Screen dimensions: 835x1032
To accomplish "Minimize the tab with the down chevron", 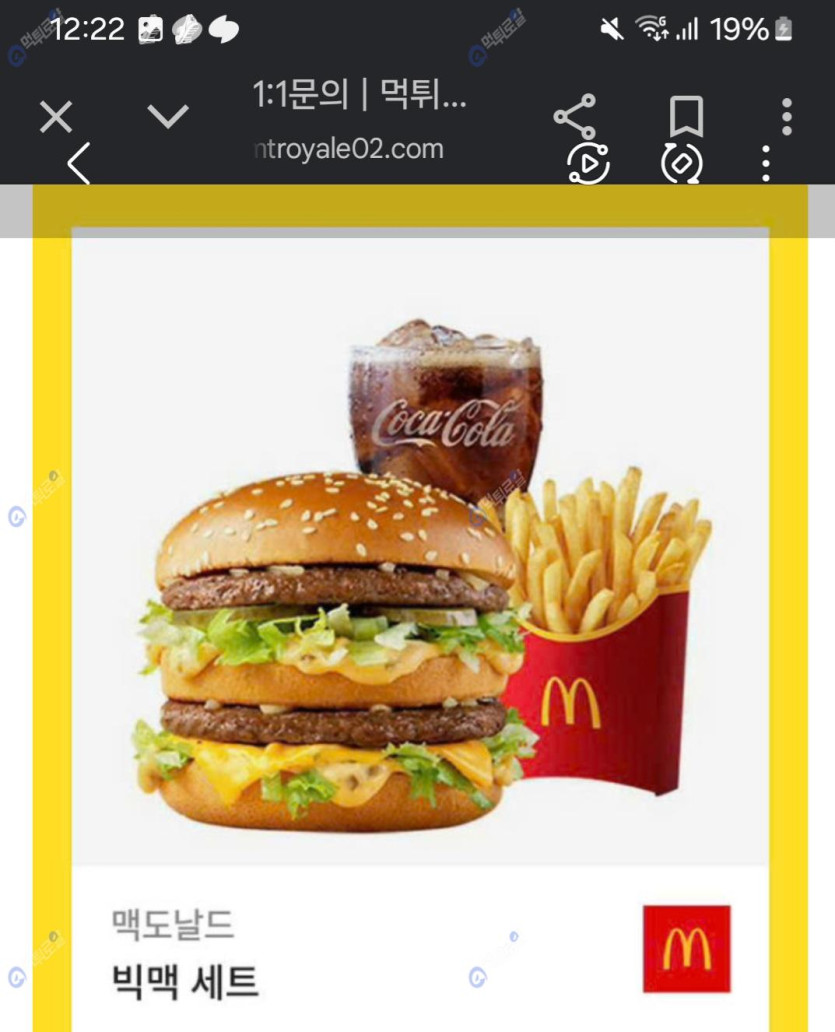I will pyautogui.click(x=167, y=116).
